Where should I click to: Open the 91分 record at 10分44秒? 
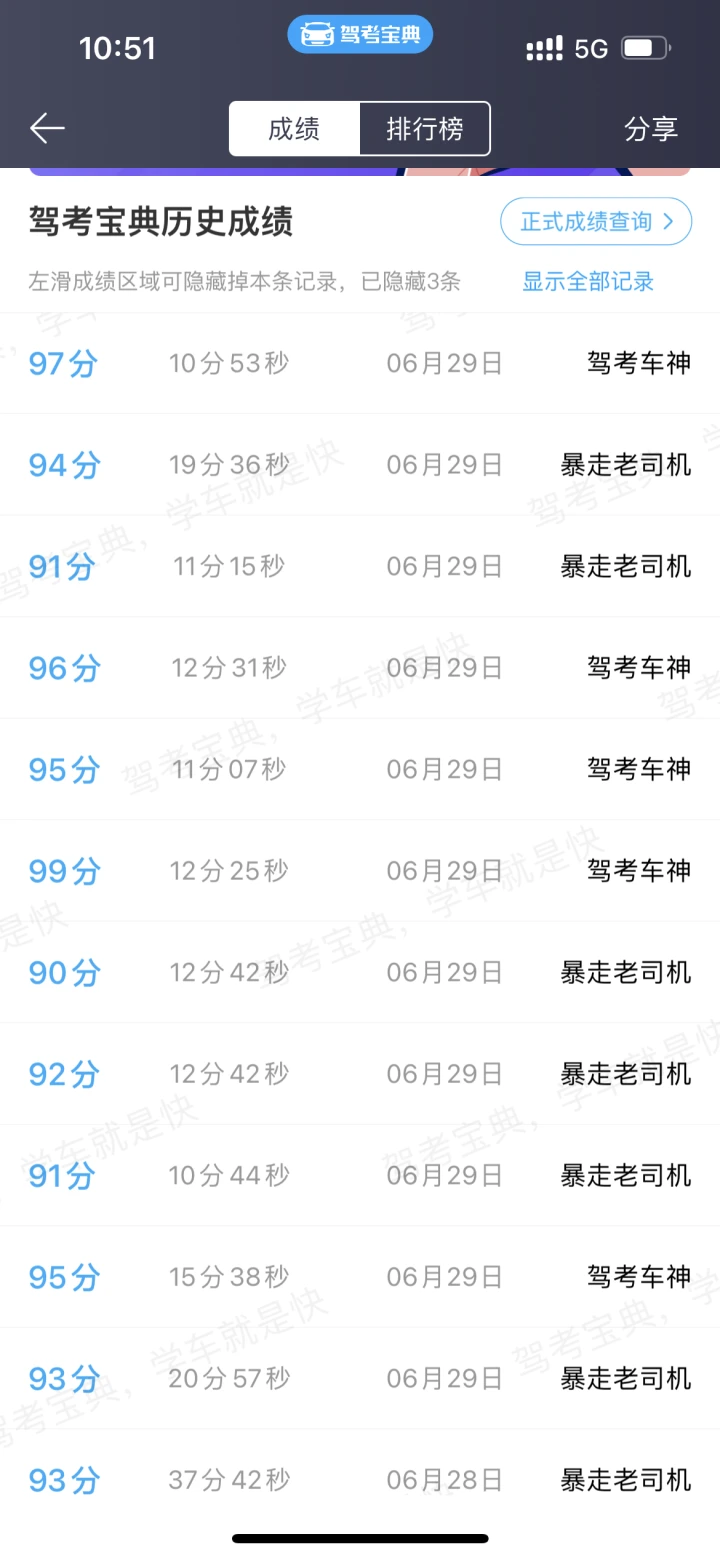[x=360, y=1175]
